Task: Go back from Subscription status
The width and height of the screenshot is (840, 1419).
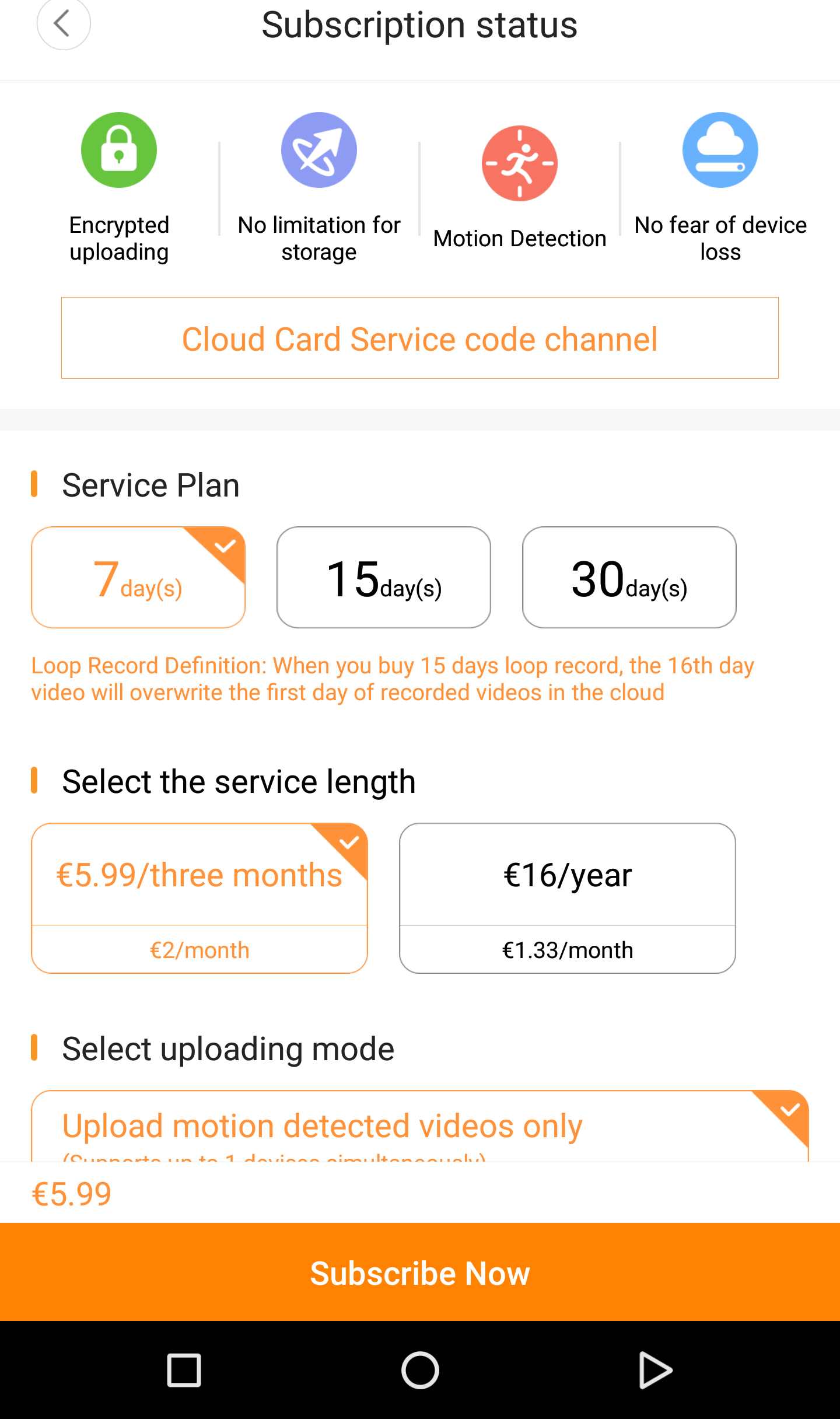Action: 63,25
